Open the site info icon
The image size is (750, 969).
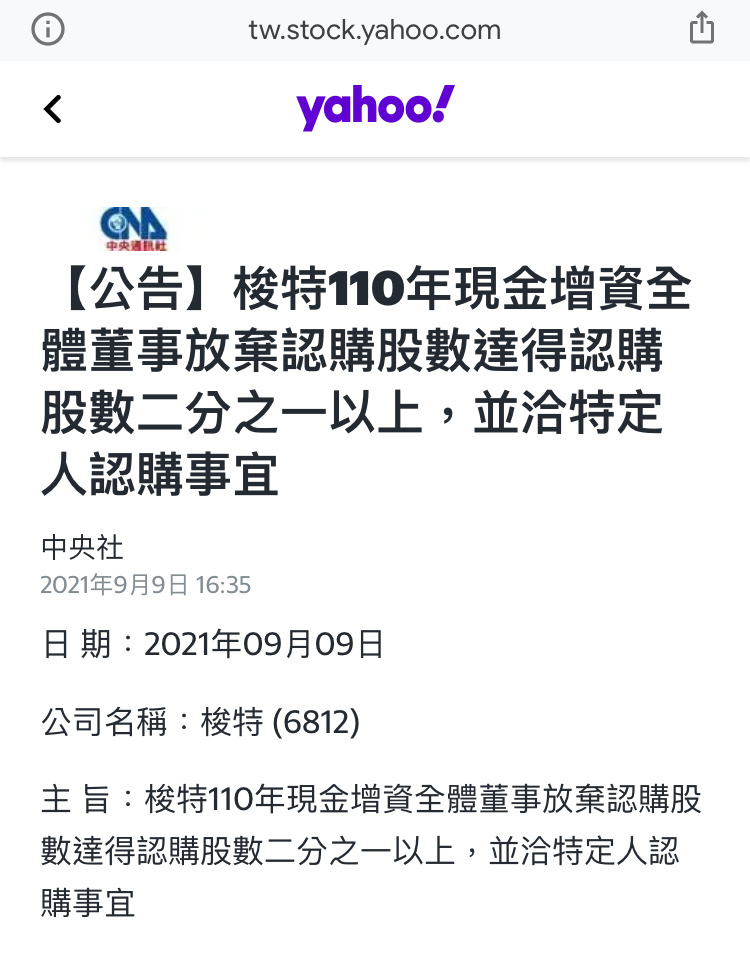[x=48, y=29]
